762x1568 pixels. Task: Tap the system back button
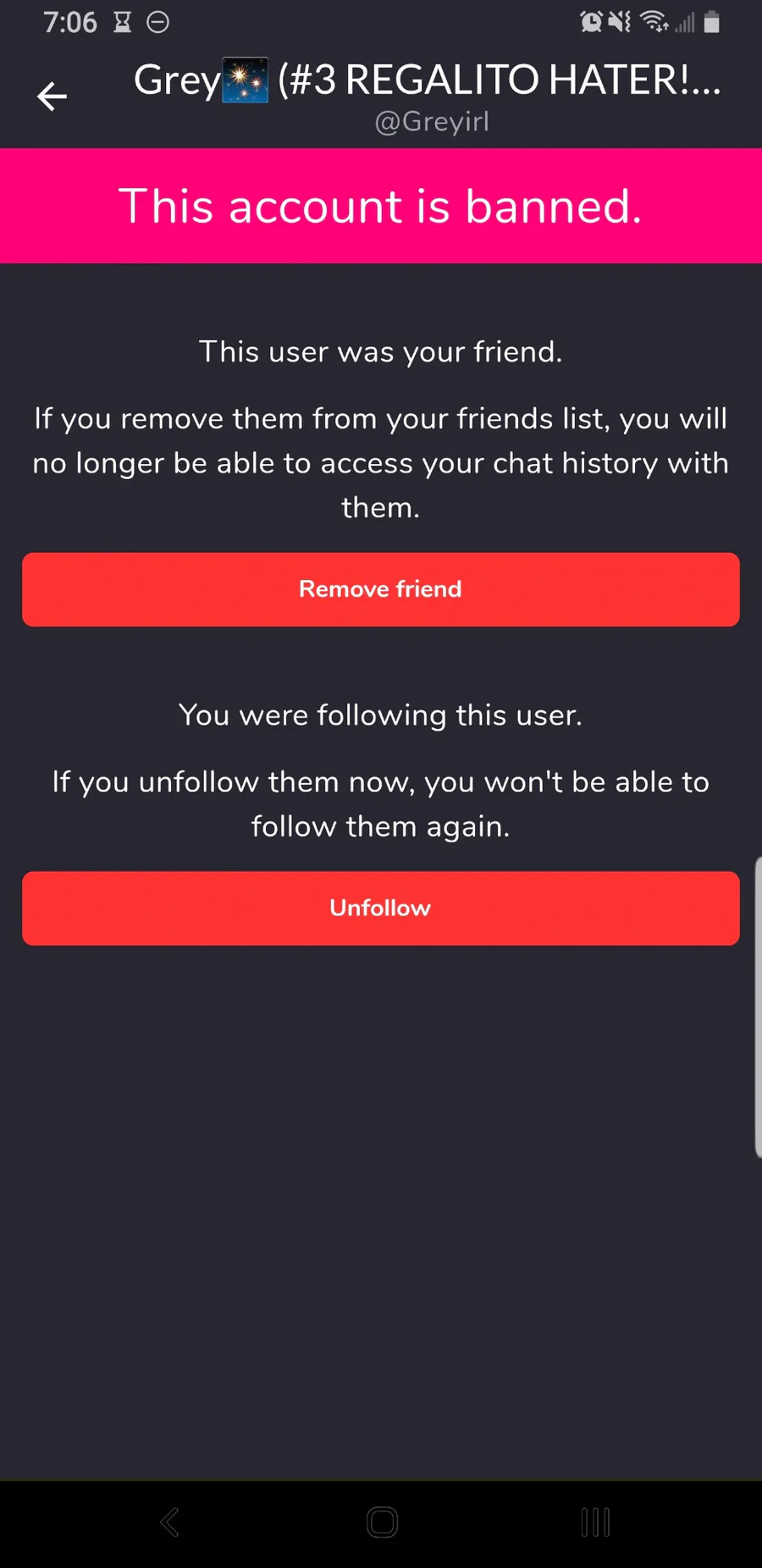pyautogui.click(x=169, y=1521)
